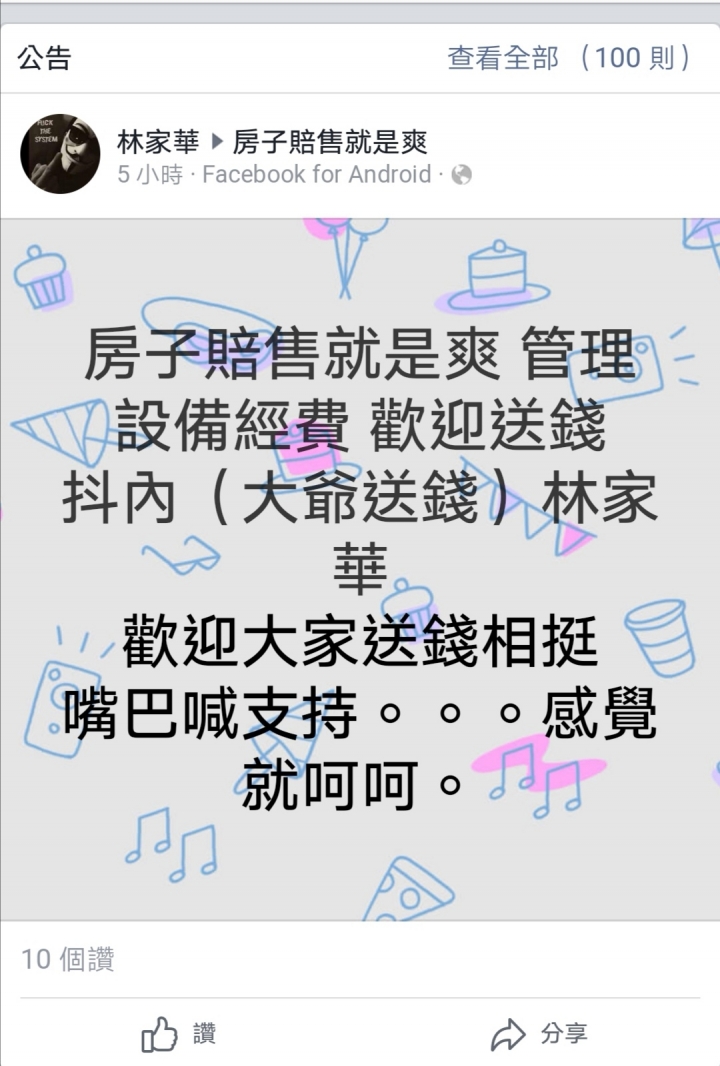This screenshot has width=720, height=1066.
Task: Open the colored background post content
Action: (360, 568)
